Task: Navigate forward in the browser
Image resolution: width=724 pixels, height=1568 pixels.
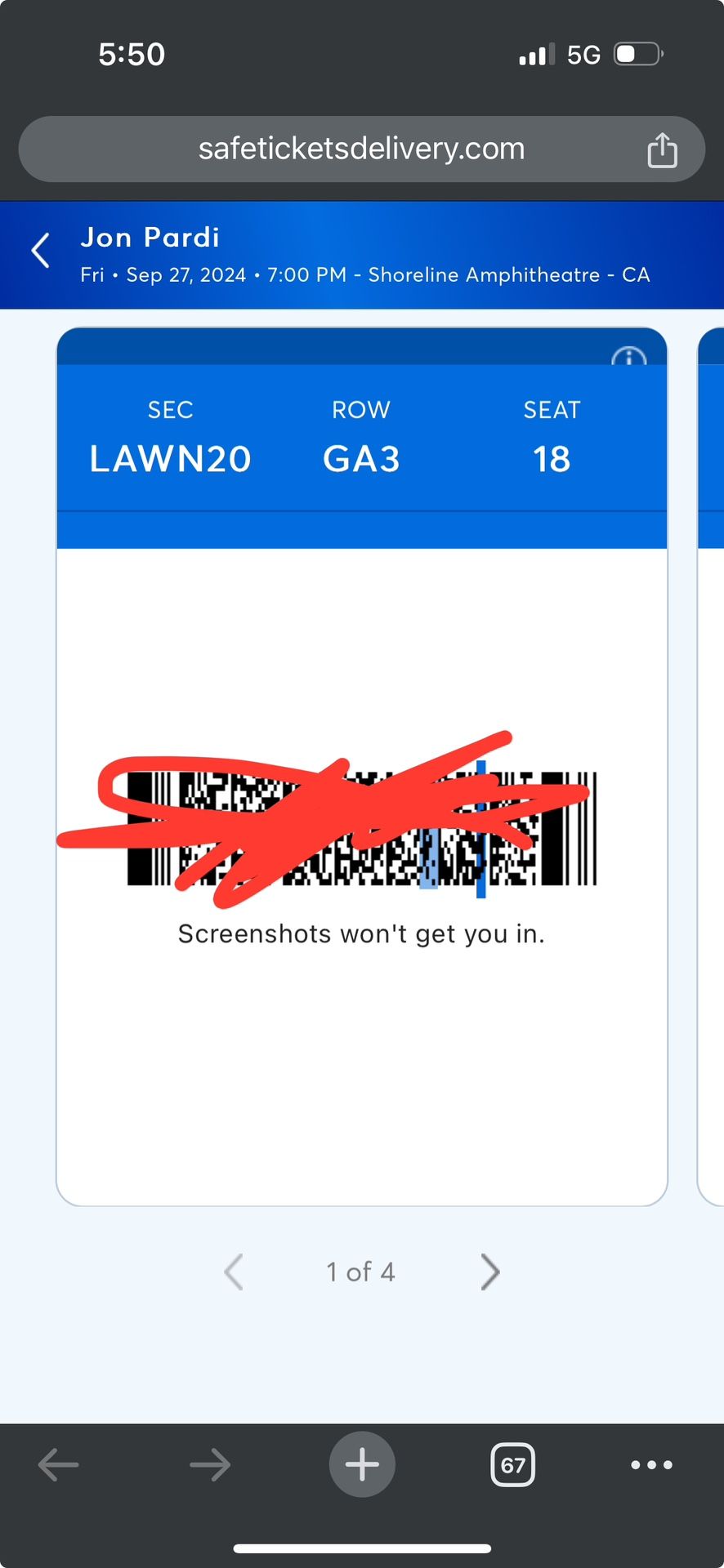Action: [210, 1465]
